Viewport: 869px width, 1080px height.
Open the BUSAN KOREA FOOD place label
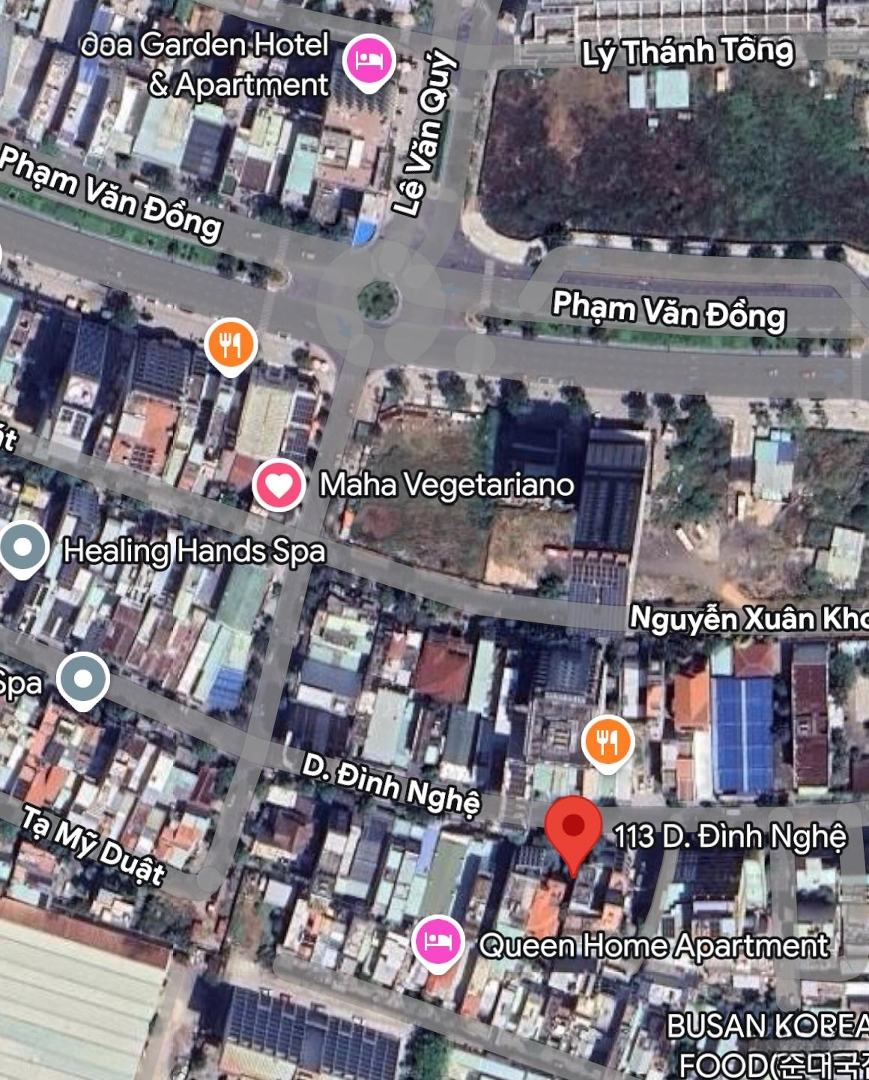(x=765, y=1042)
